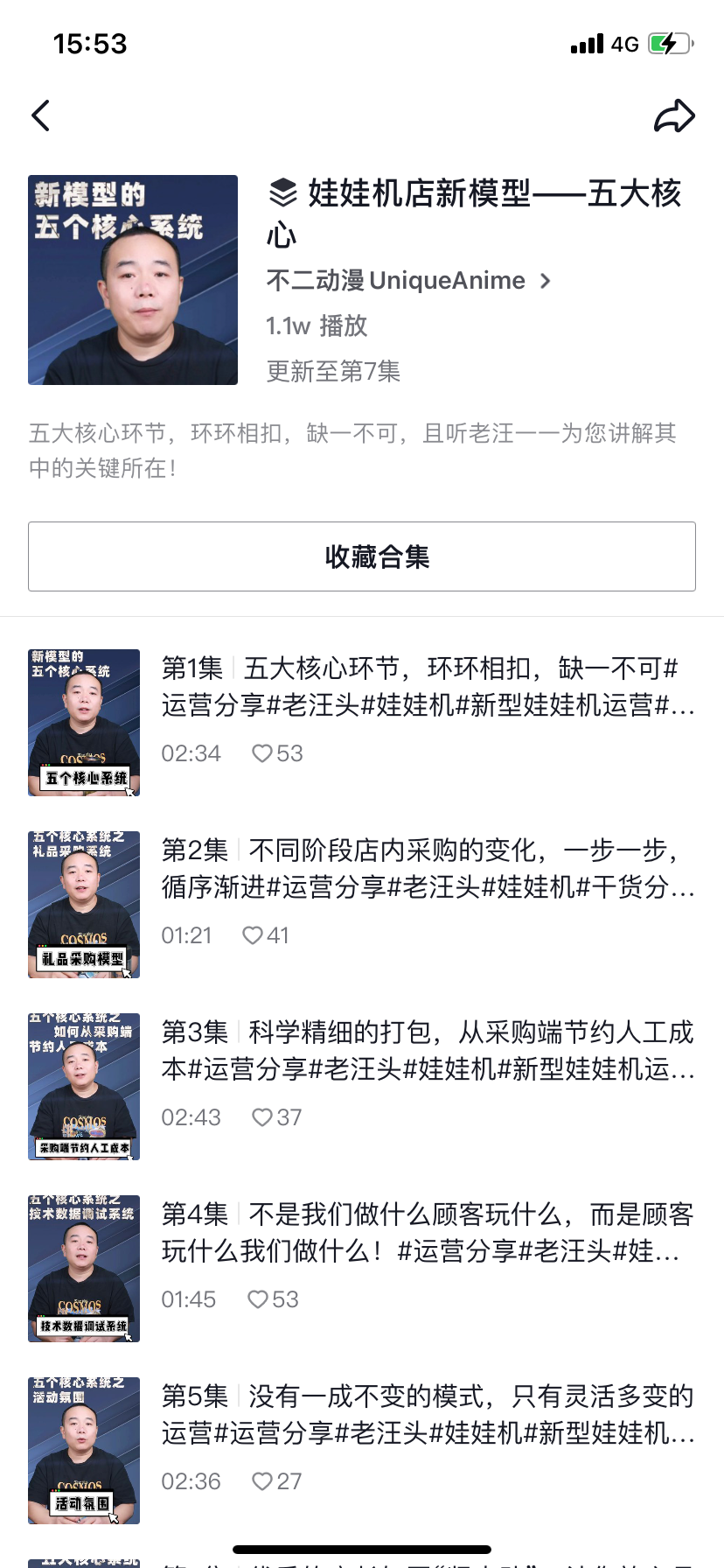Open 不二动漫UniqueAnime creator profile
The width and height of the screenshot is (724, 1568).
tap(408, 281)
